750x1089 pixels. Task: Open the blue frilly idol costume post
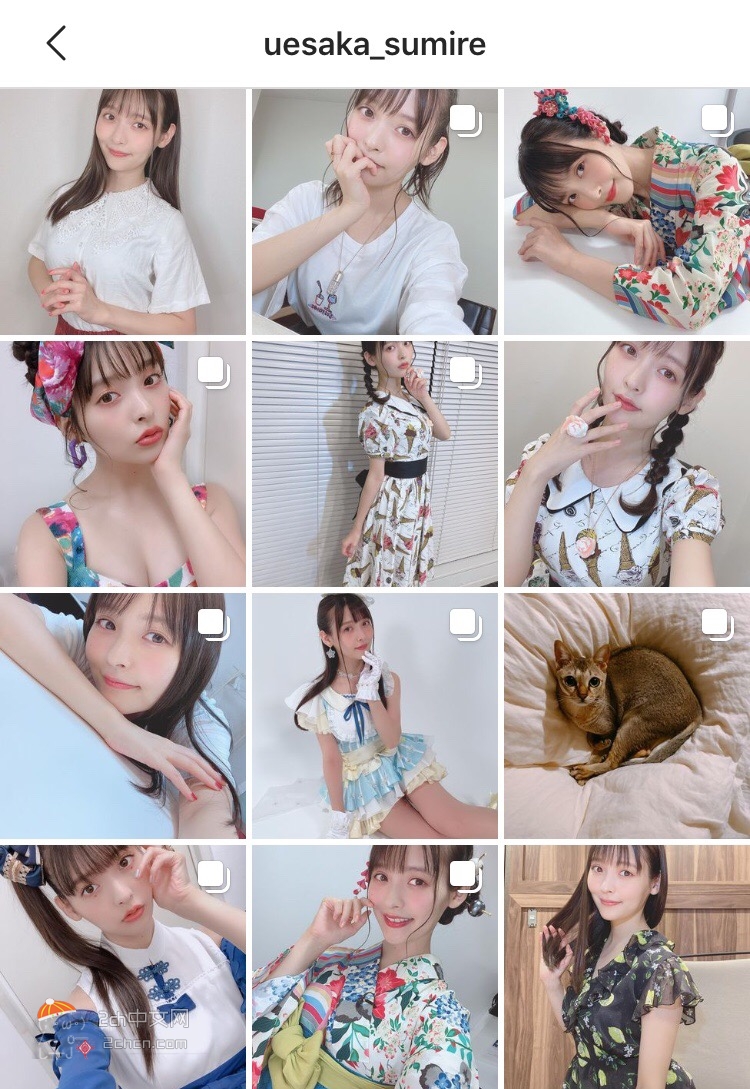[374, 715]
